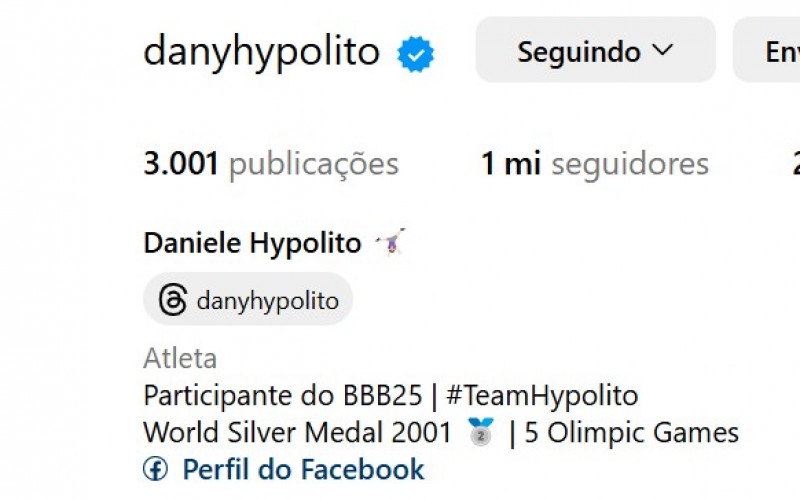
Task: Open the danyhypolito Threads chip
Action: (x=248, y=300)
